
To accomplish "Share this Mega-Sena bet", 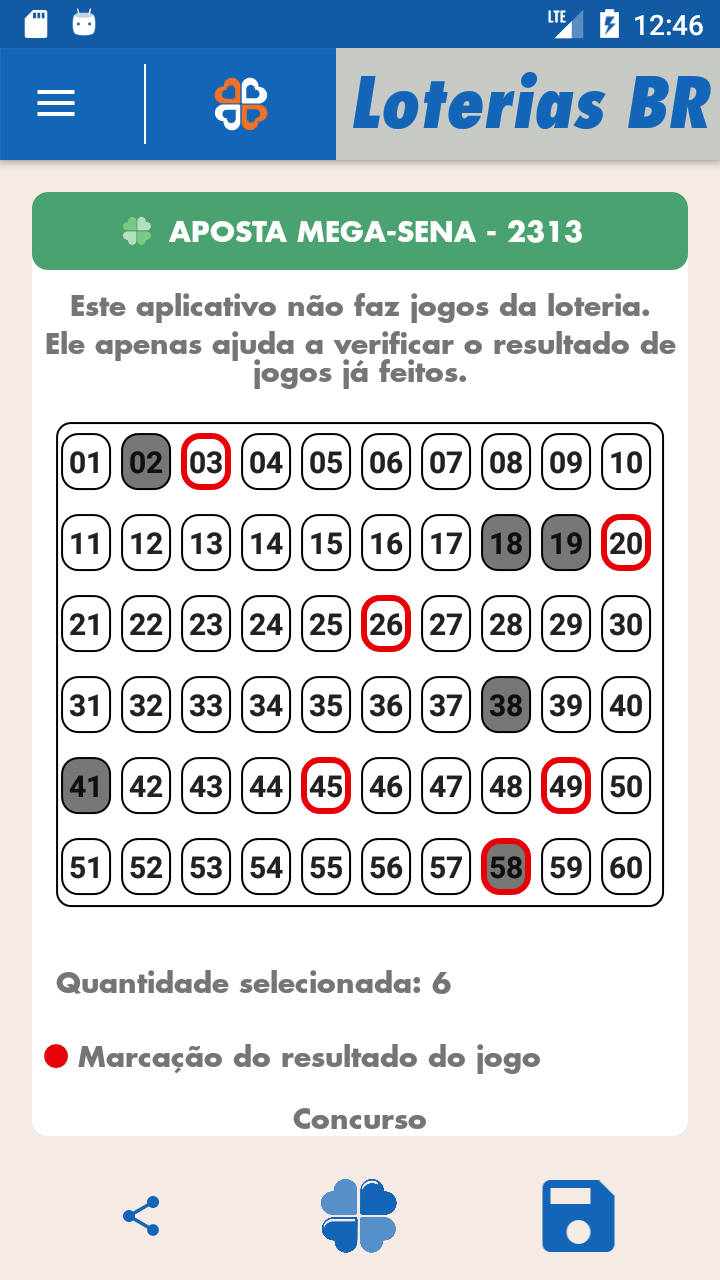I will pos(141,1216).
